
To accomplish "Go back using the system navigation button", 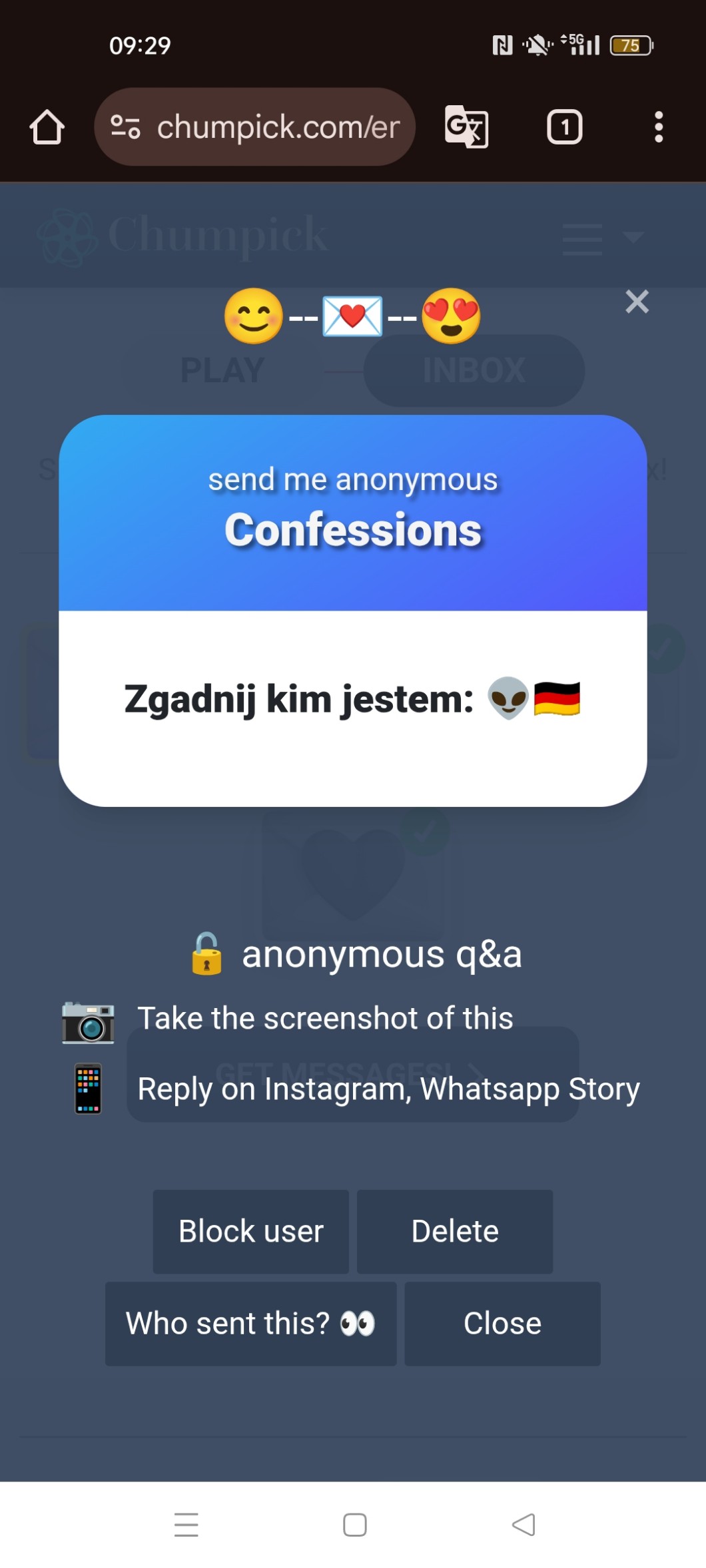I will tap(524, 1524).
